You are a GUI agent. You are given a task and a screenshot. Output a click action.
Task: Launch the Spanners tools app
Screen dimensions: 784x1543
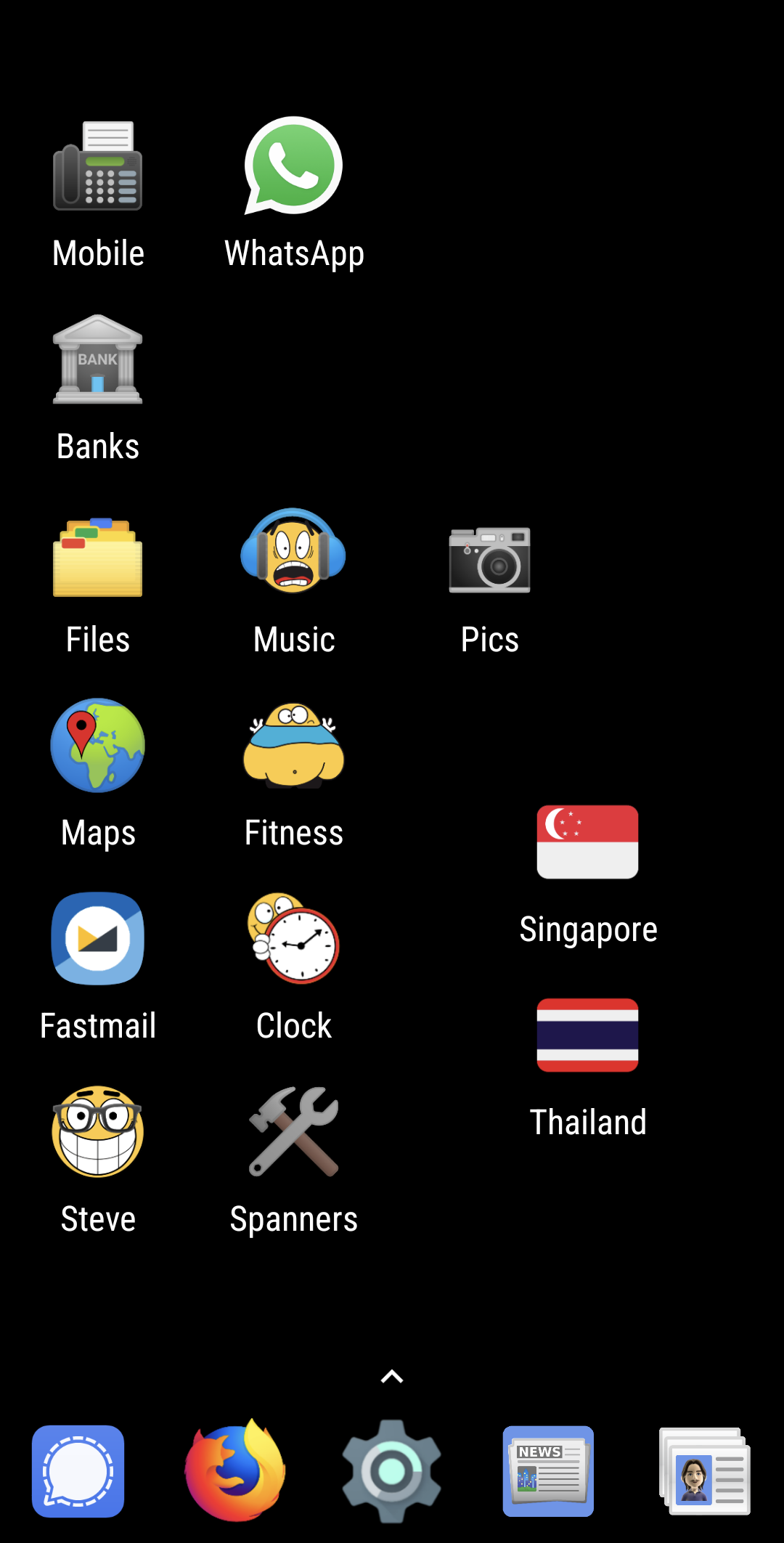(x=294, y=1133)
